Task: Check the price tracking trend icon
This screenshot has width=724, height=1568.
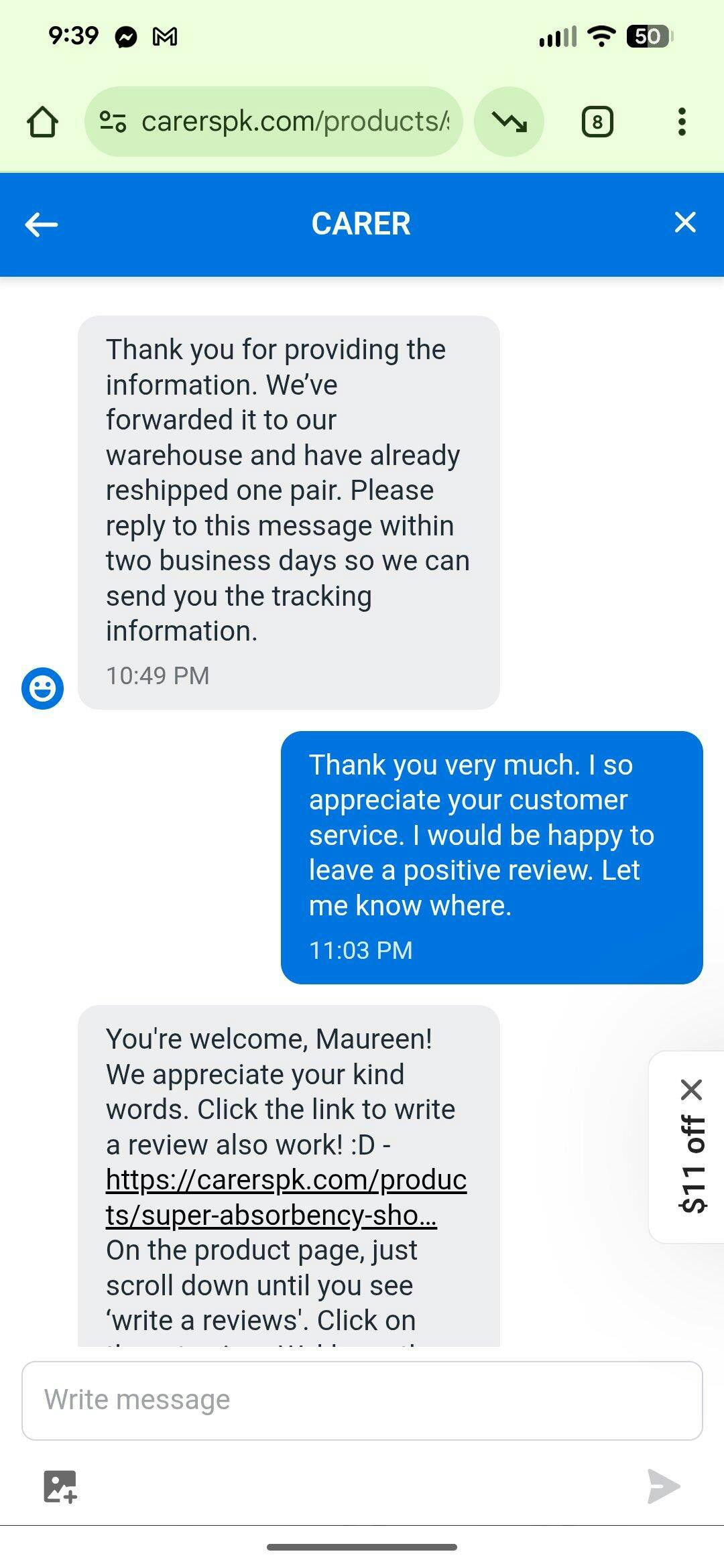Action: (x=509, y=122)
